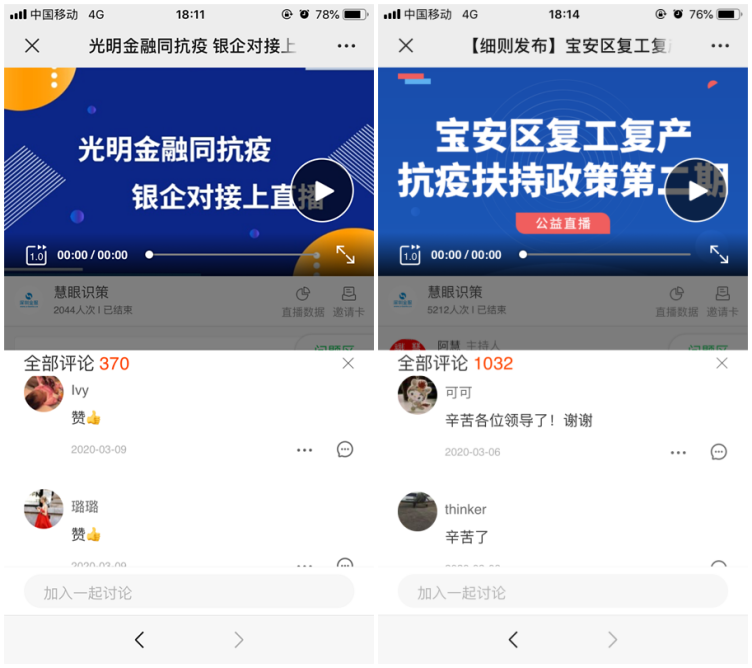Tap 加入一起讨论 field under Ivy's comments
The image size is (752, 668).
tap(189, 592)
